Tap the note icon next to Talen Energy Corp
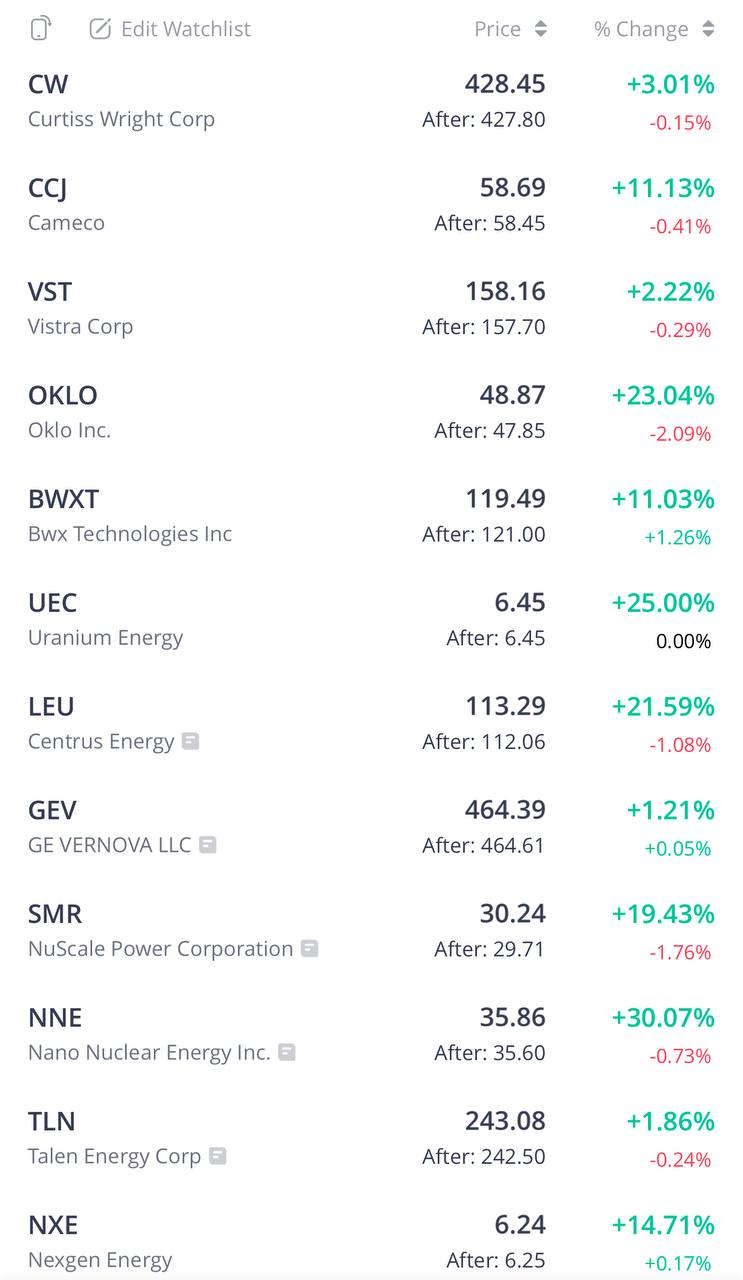The width and height of the screenshot is (743, 1280). (x=218, y=1156)
